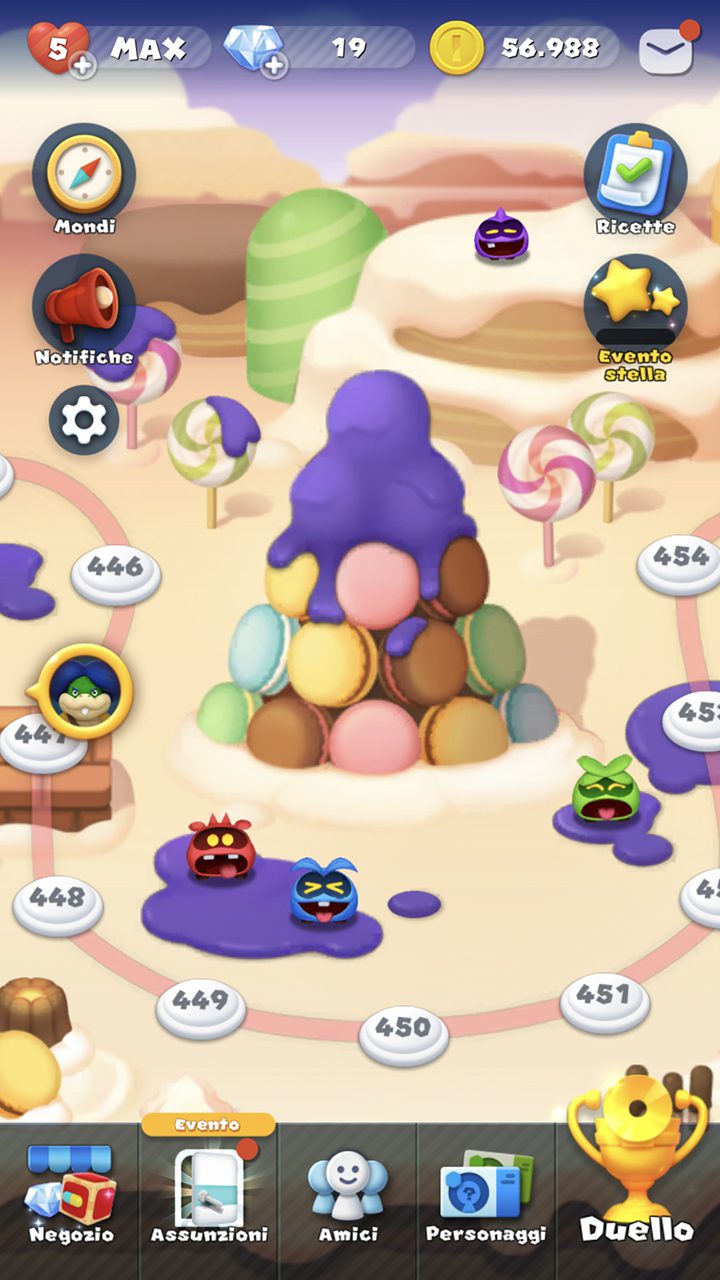Open the mailbox envelope
The height and width of the screenshot is (1280, 720).
(667, 48)
